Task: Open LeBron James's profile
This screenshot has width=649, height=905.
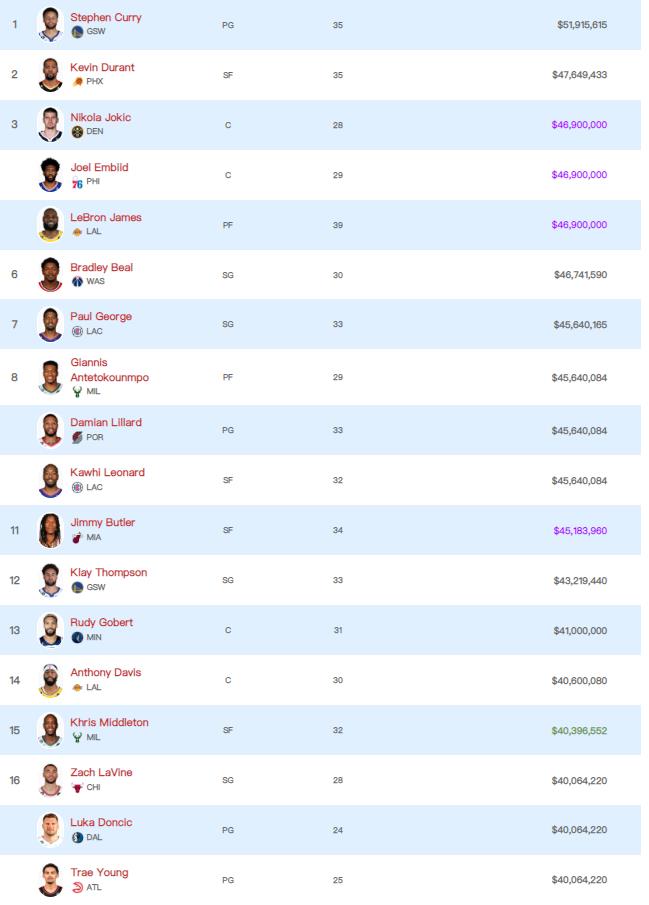Action: (105, 218)
